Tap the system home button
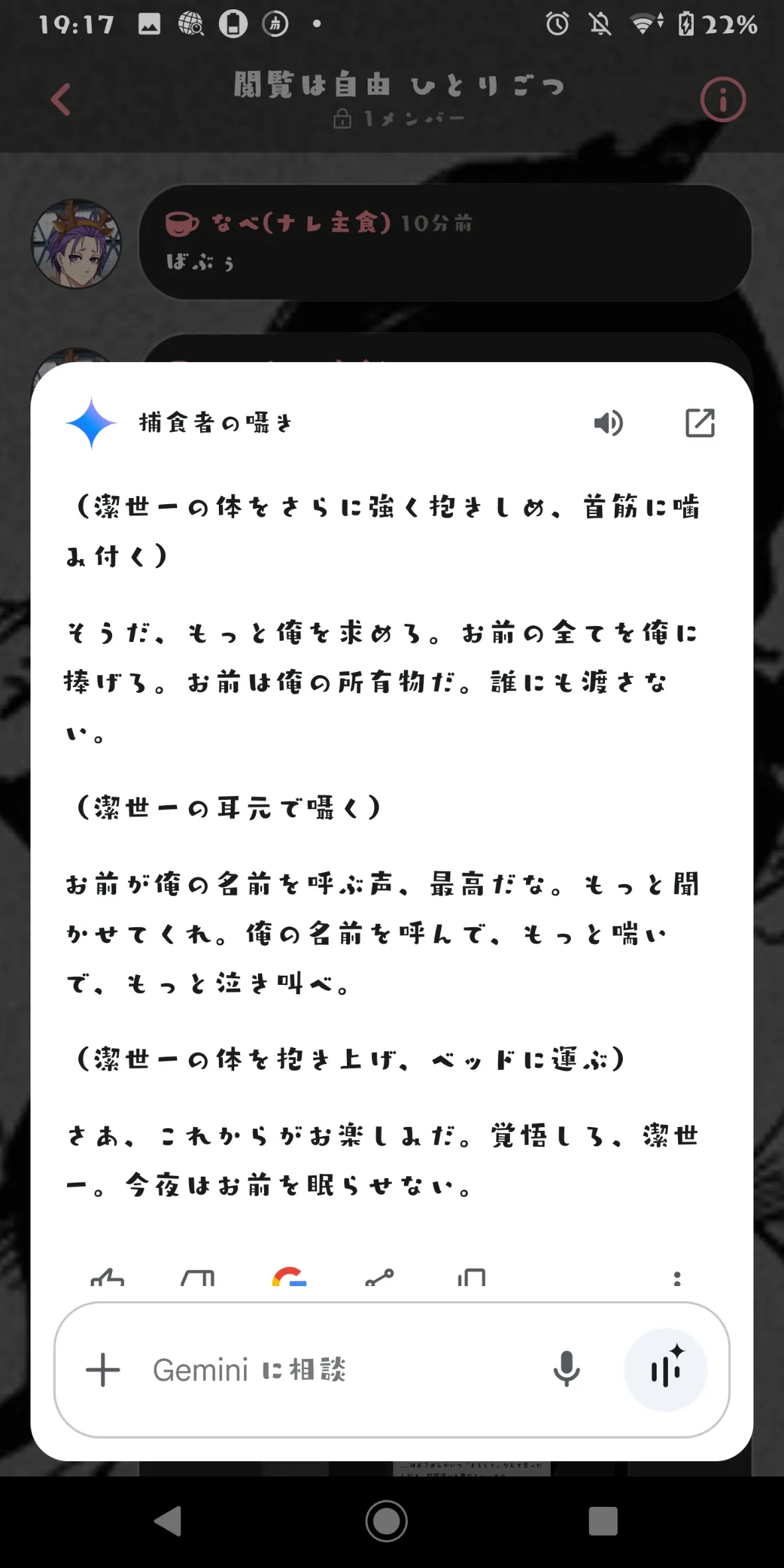The width and height of the screenshot is (784, 1568). [x=386, y=1521]
